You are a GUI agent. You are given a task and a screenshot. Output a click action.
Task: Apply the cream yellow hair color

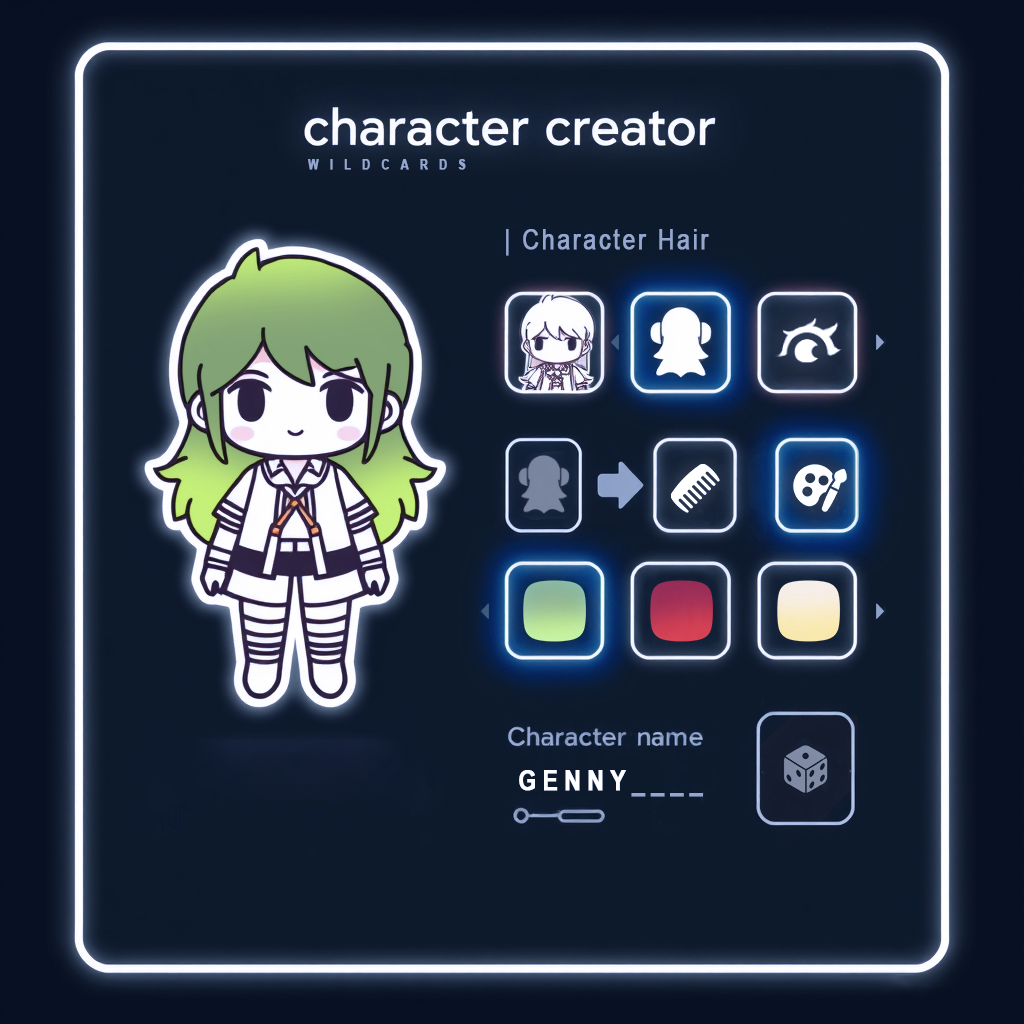807,611
